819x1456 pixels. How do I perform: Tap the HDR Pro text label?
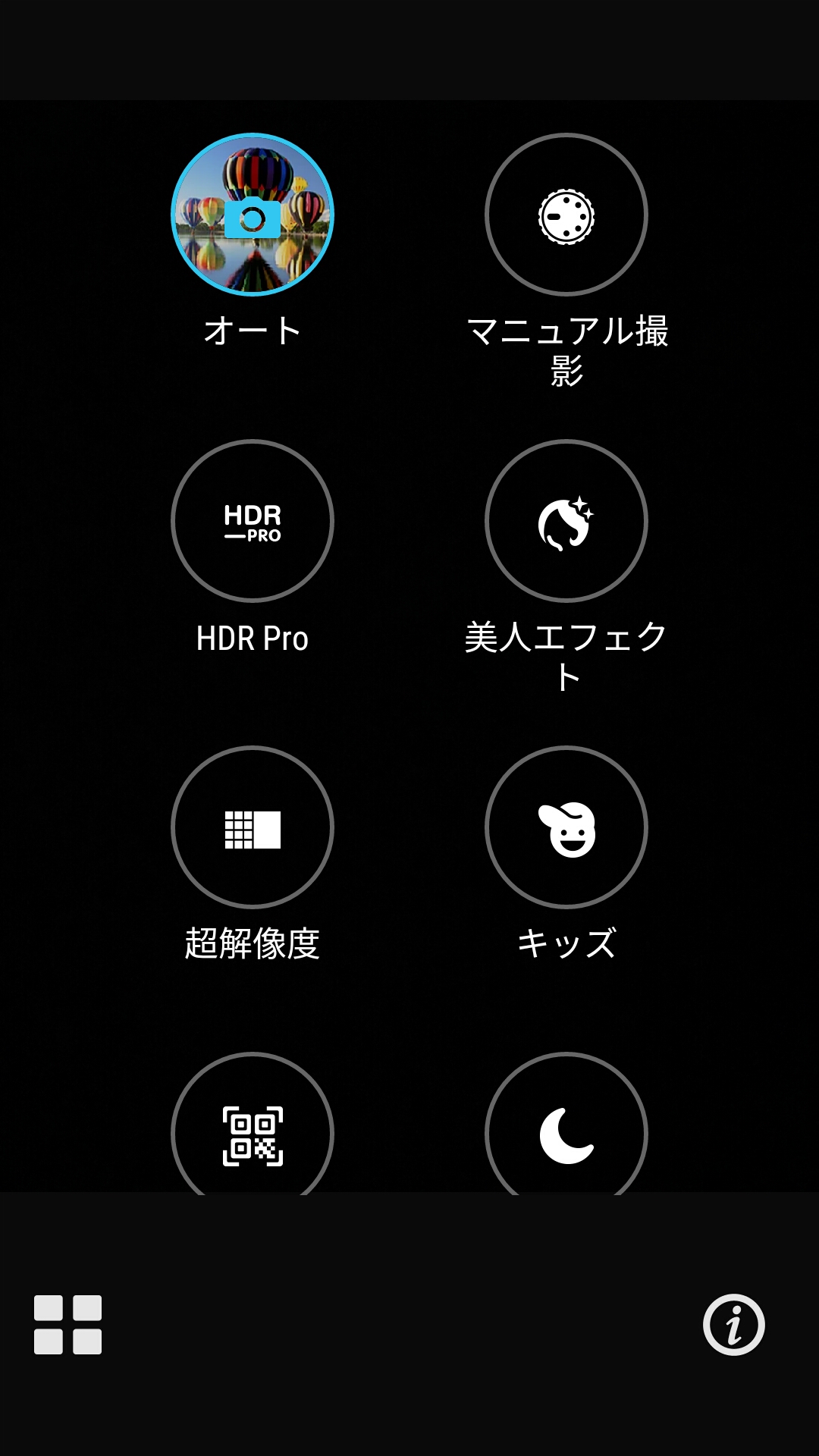(x=253, y=639)
